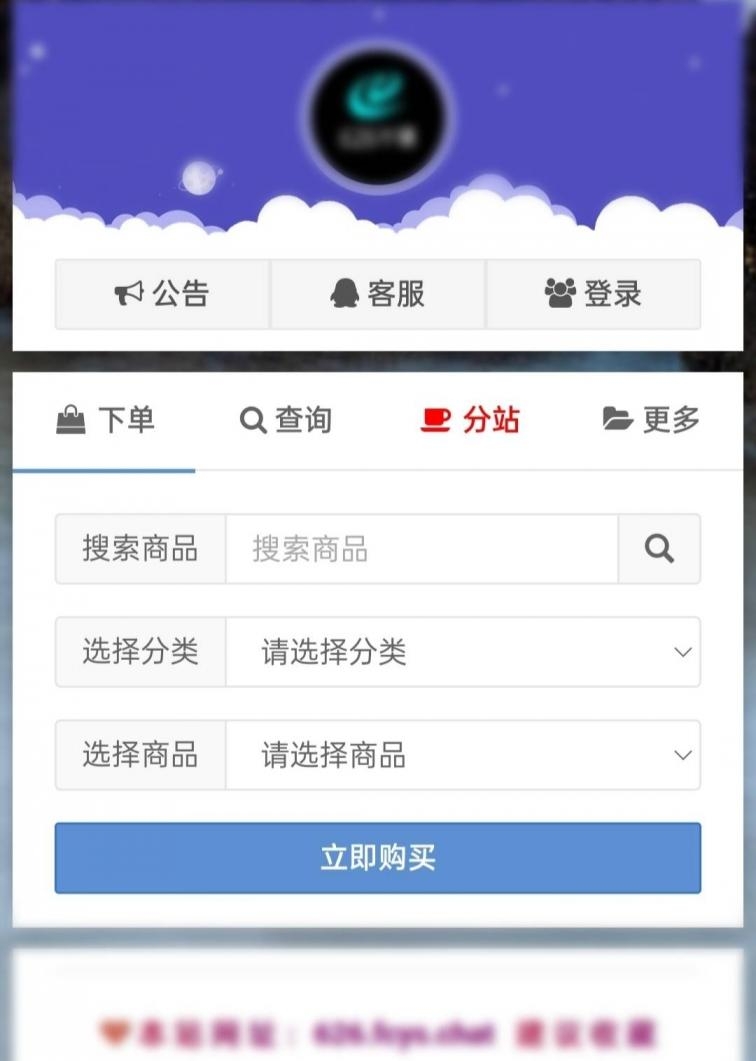This screenshot has height=1061, width=756.
Task: Tap the 登录 login button
Action: click(x=593, y=294)
